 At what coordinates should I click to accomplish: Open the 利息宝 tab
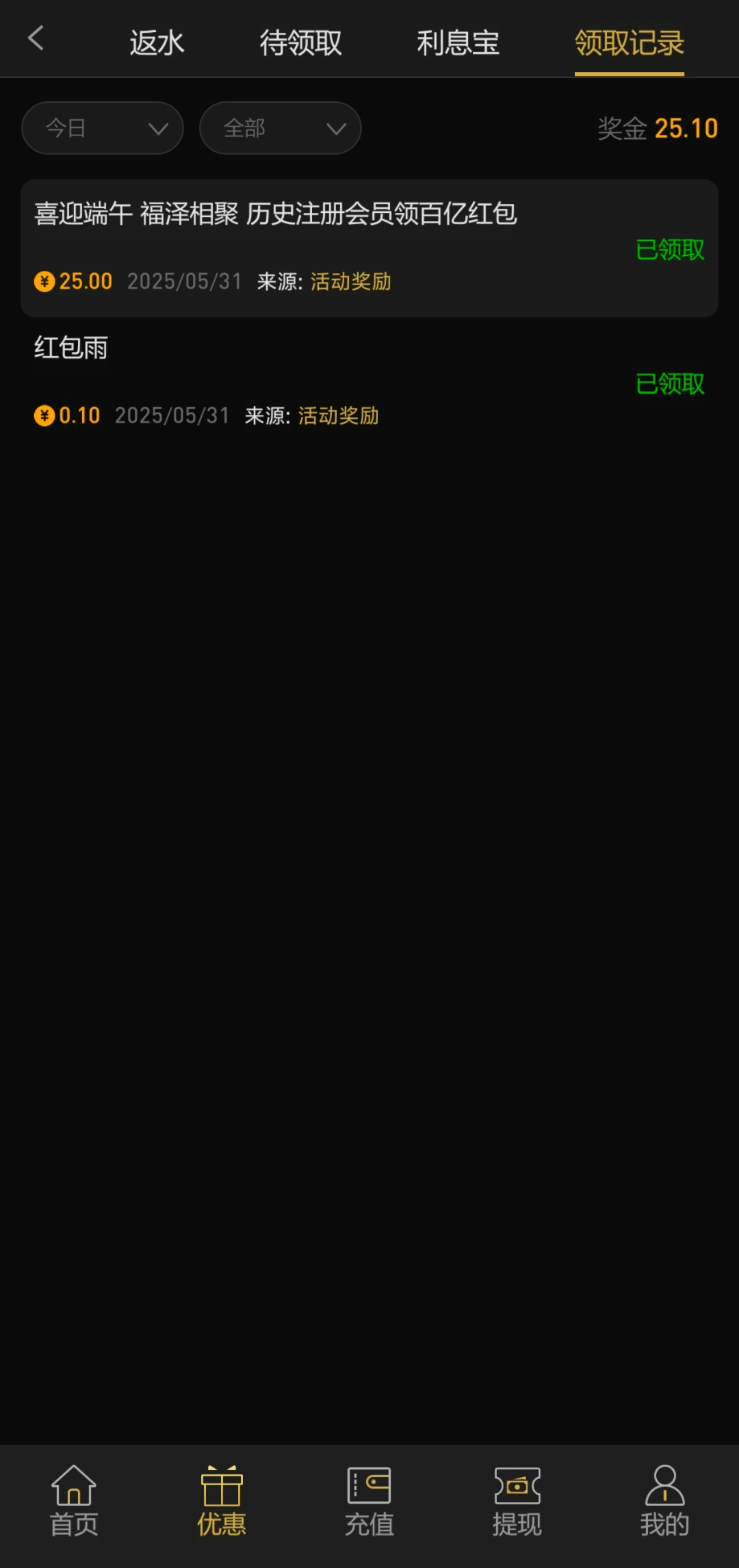pos(458,42)
